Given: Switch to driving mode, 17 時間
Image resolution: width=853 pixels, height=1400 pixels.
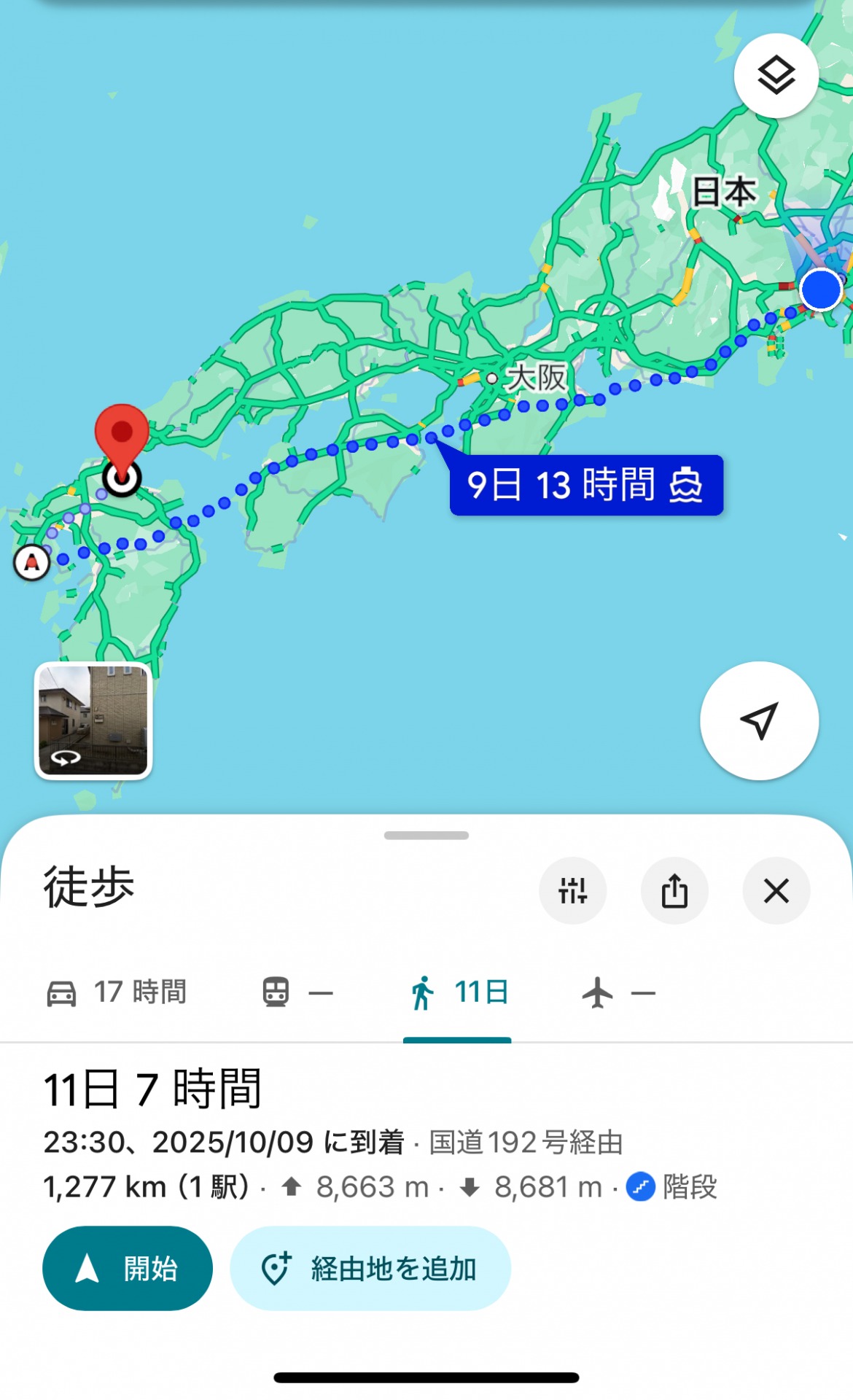Looking at the screenshot, I should [117, 992].
